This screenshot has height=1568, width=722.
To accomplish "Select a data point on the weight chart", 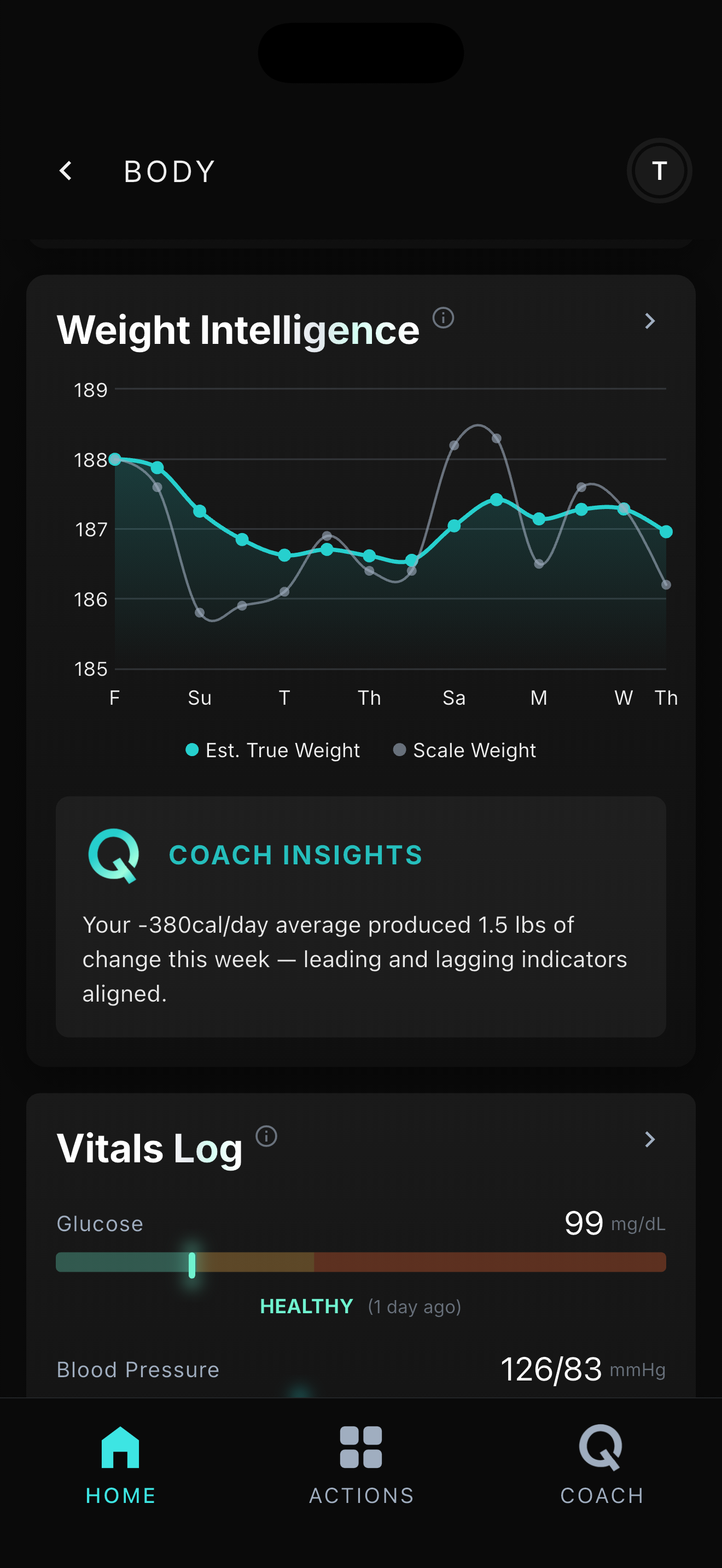I will [494, 499].
